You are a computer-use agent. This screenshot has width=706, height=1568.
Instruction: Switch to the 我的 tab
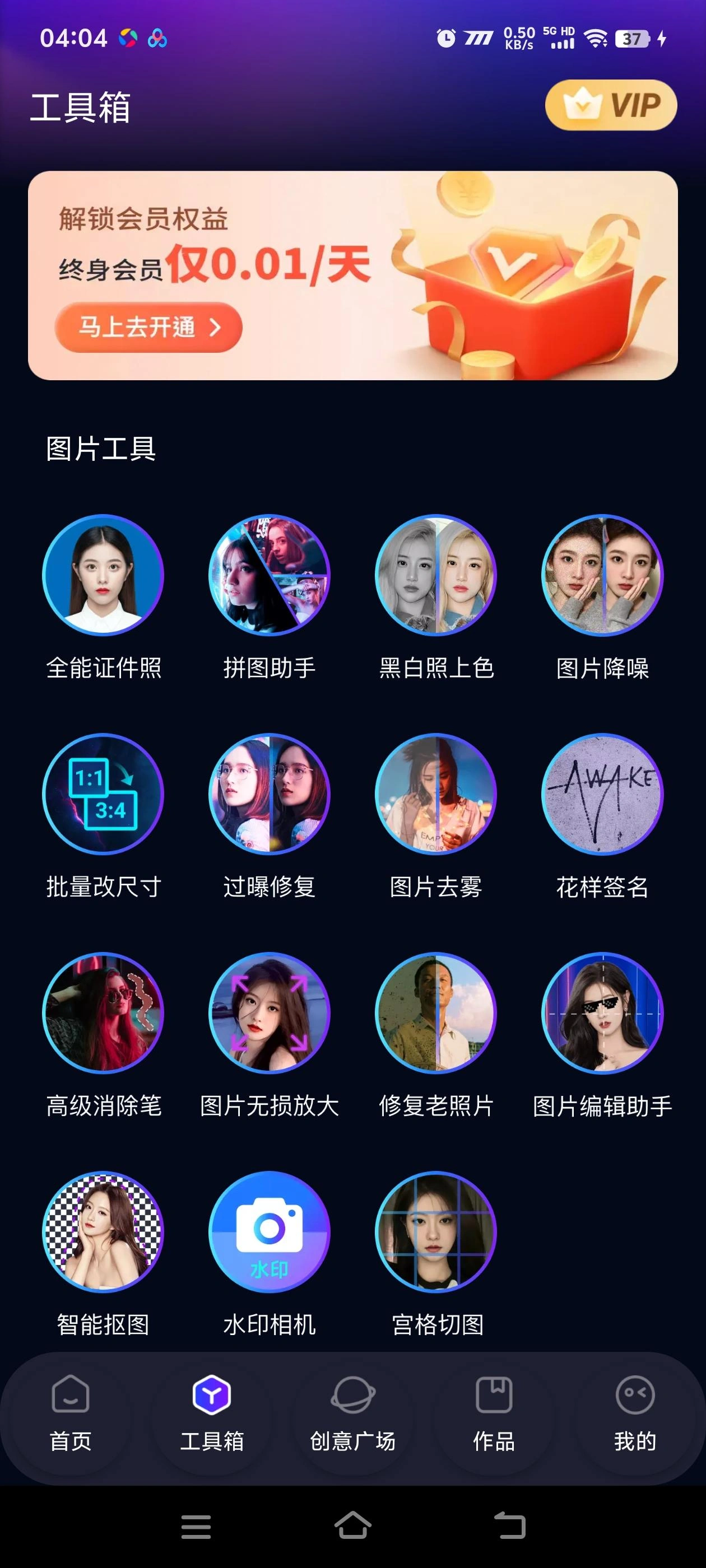[x=635, y=1413]
